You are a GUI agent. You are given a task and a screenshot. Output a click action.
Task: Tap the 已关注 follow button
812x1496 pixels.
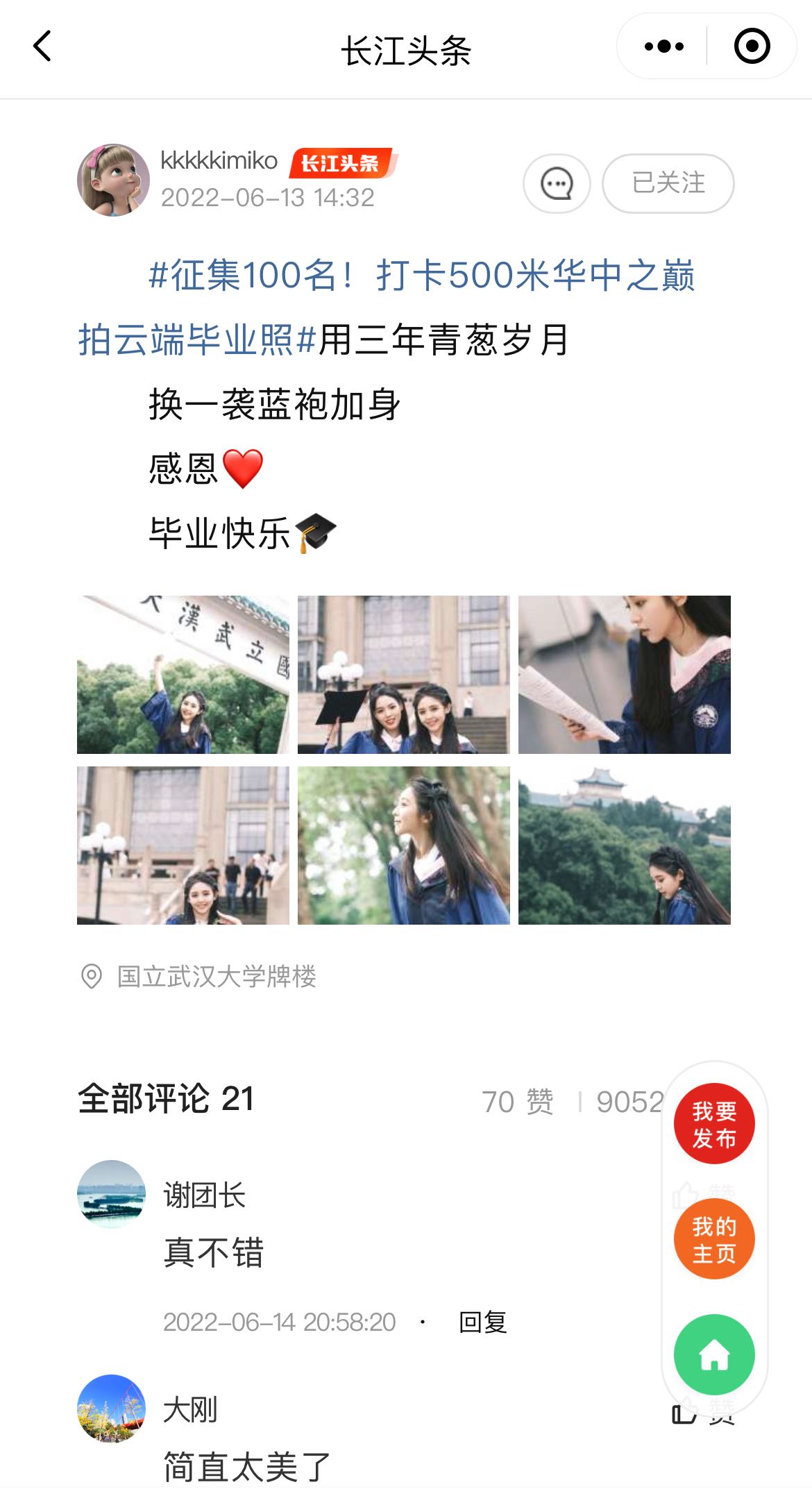tap(668, 183)
